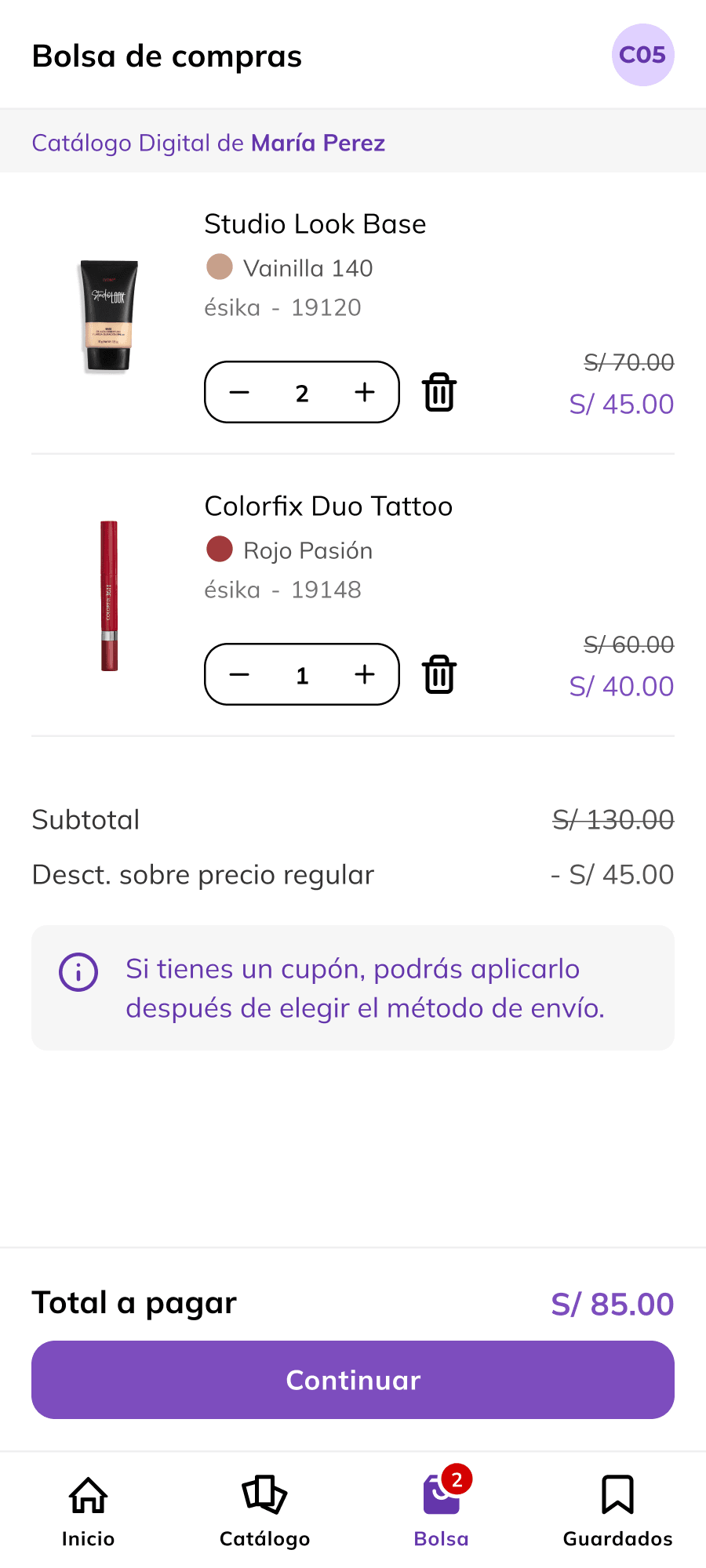Open the C05 profile badge

(x=642, y=55)
